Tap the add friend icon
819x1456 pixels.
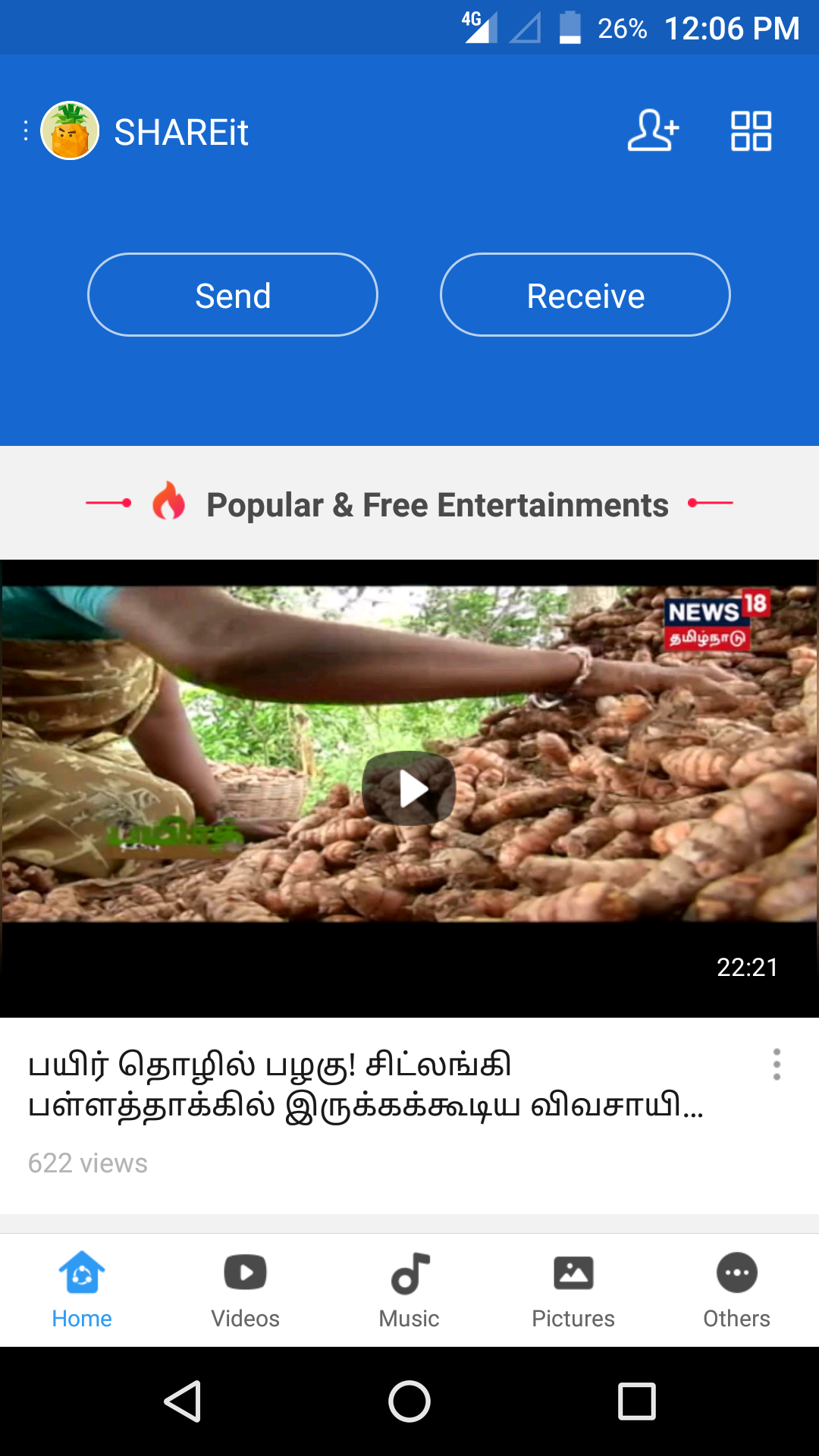653,131
